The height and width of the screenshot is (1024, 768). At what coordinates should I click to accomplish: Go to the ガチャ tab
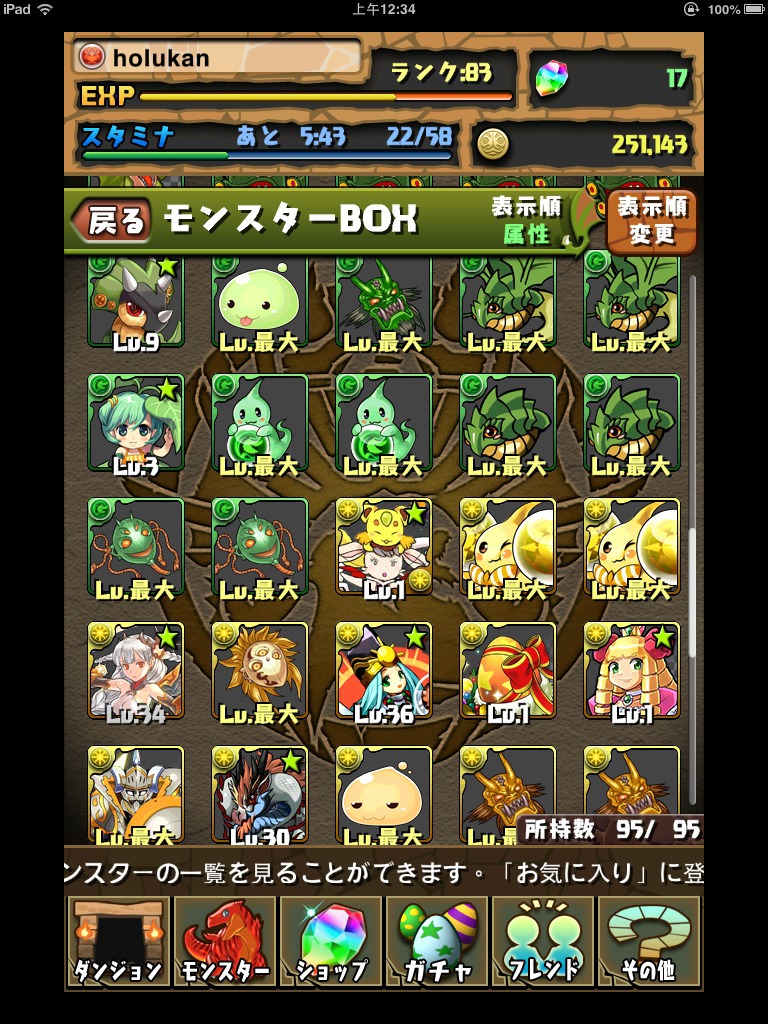pos(437,942)
